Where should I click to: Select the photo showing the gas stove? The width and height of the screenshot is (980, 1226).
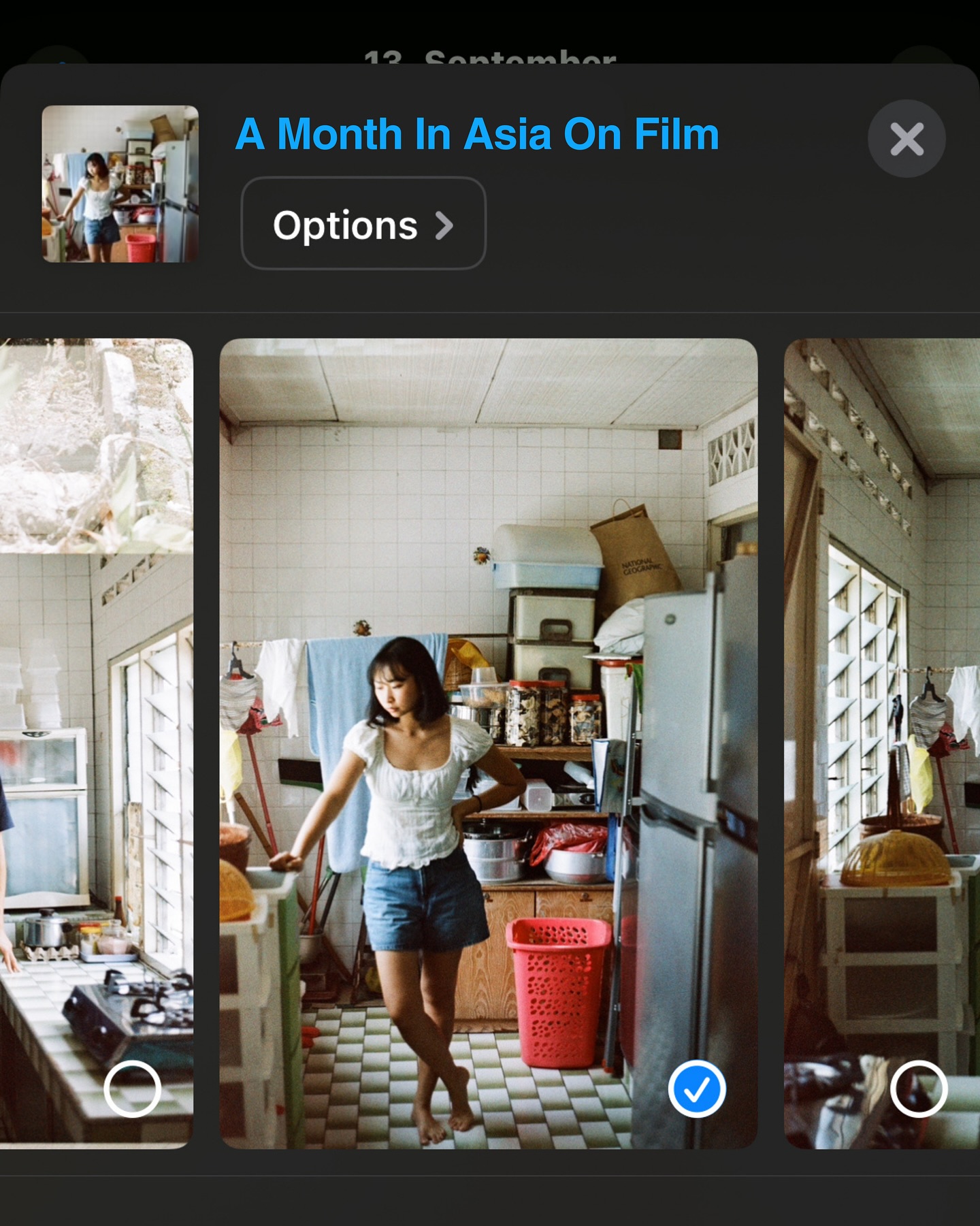(x=132, y=1088)
